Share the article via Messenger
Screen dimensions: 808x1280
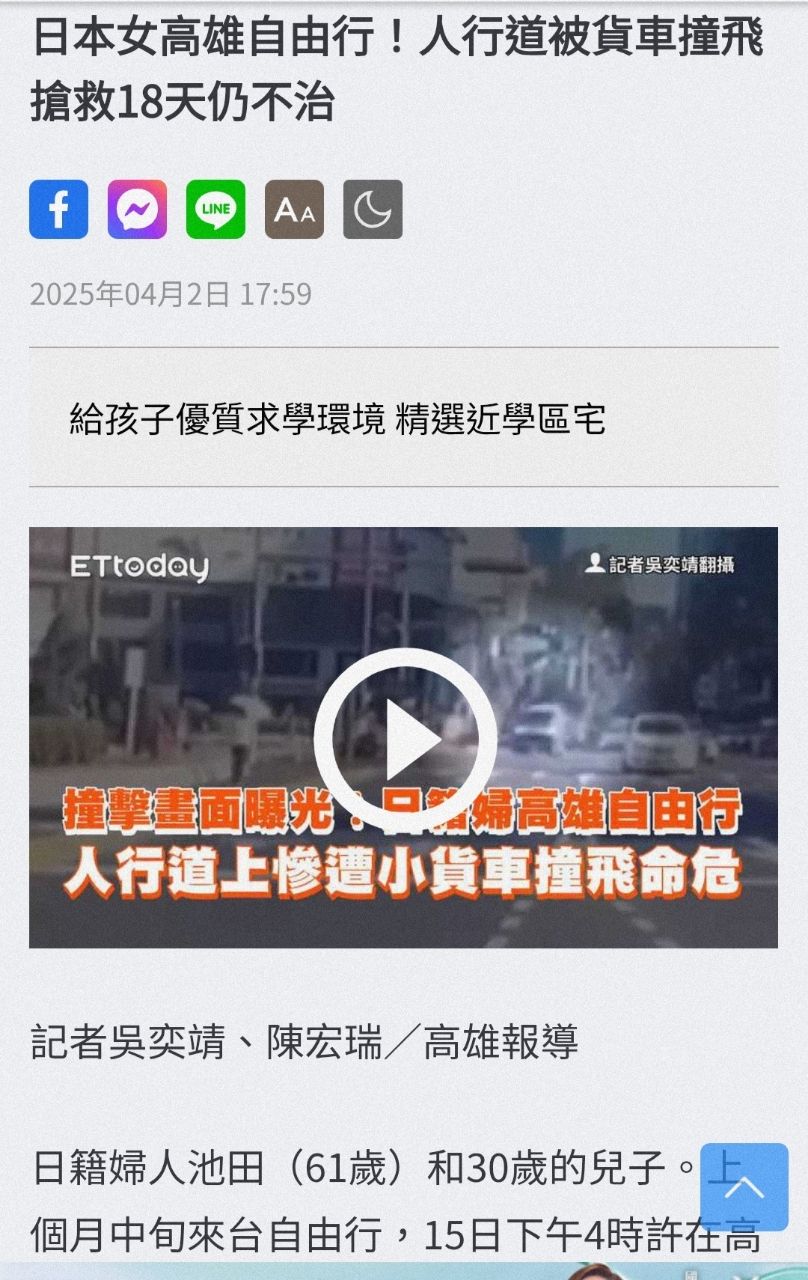pos(137,209)
